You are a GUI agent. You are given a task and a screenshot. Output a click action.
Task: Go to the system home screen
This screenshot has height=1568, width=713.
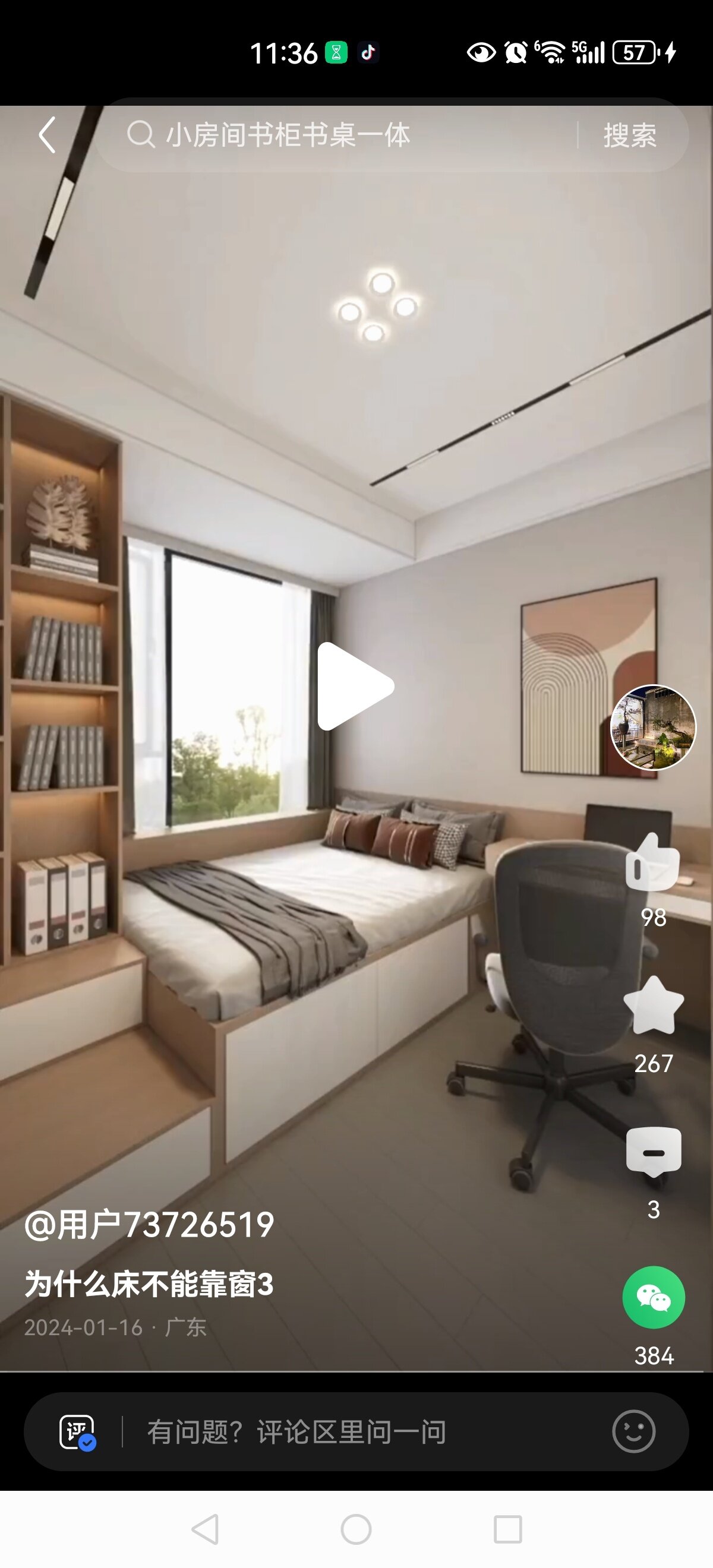coord(356,1529)
